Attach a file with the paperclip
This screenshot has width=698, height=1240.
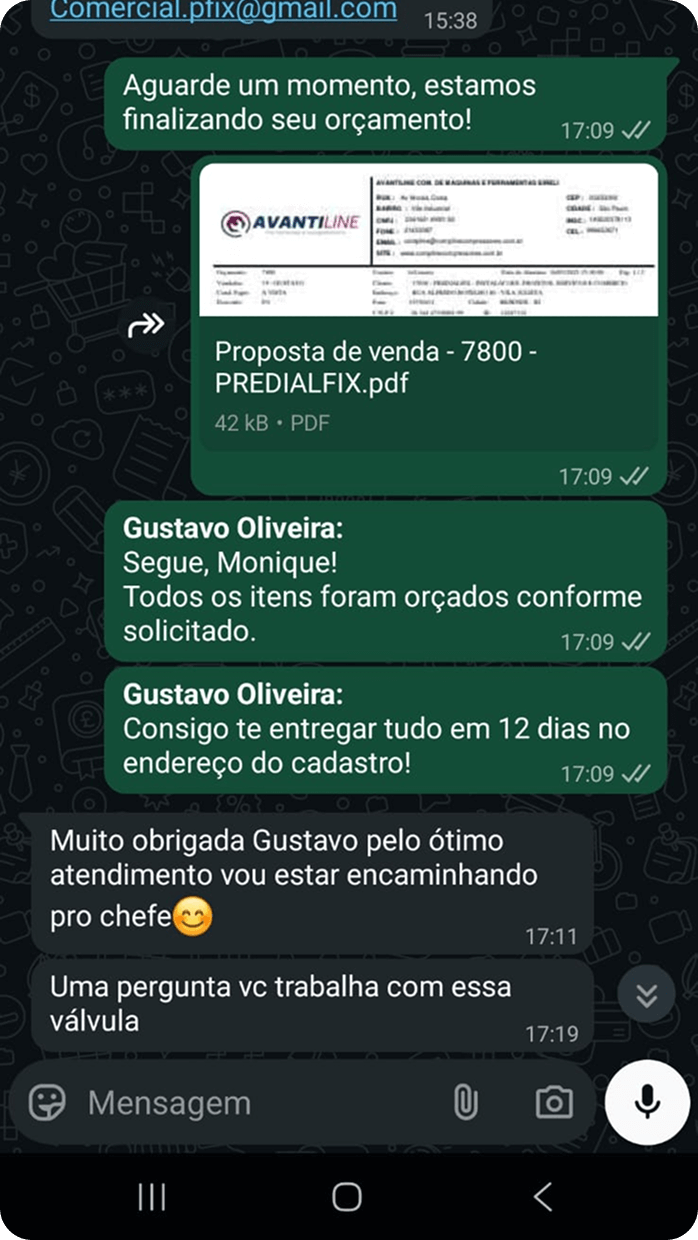[465, 1103]
